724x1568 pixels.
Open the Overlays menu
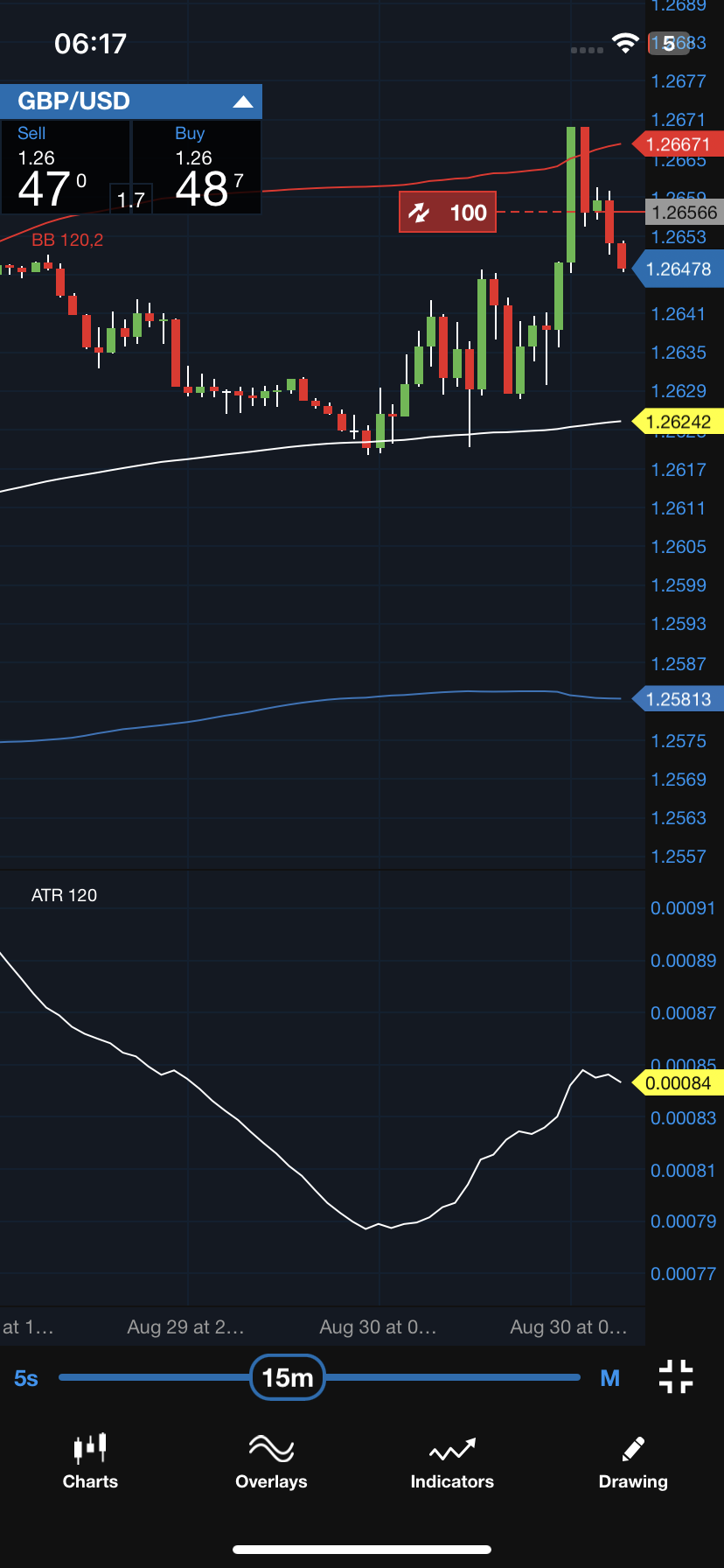pos(271,1462)
